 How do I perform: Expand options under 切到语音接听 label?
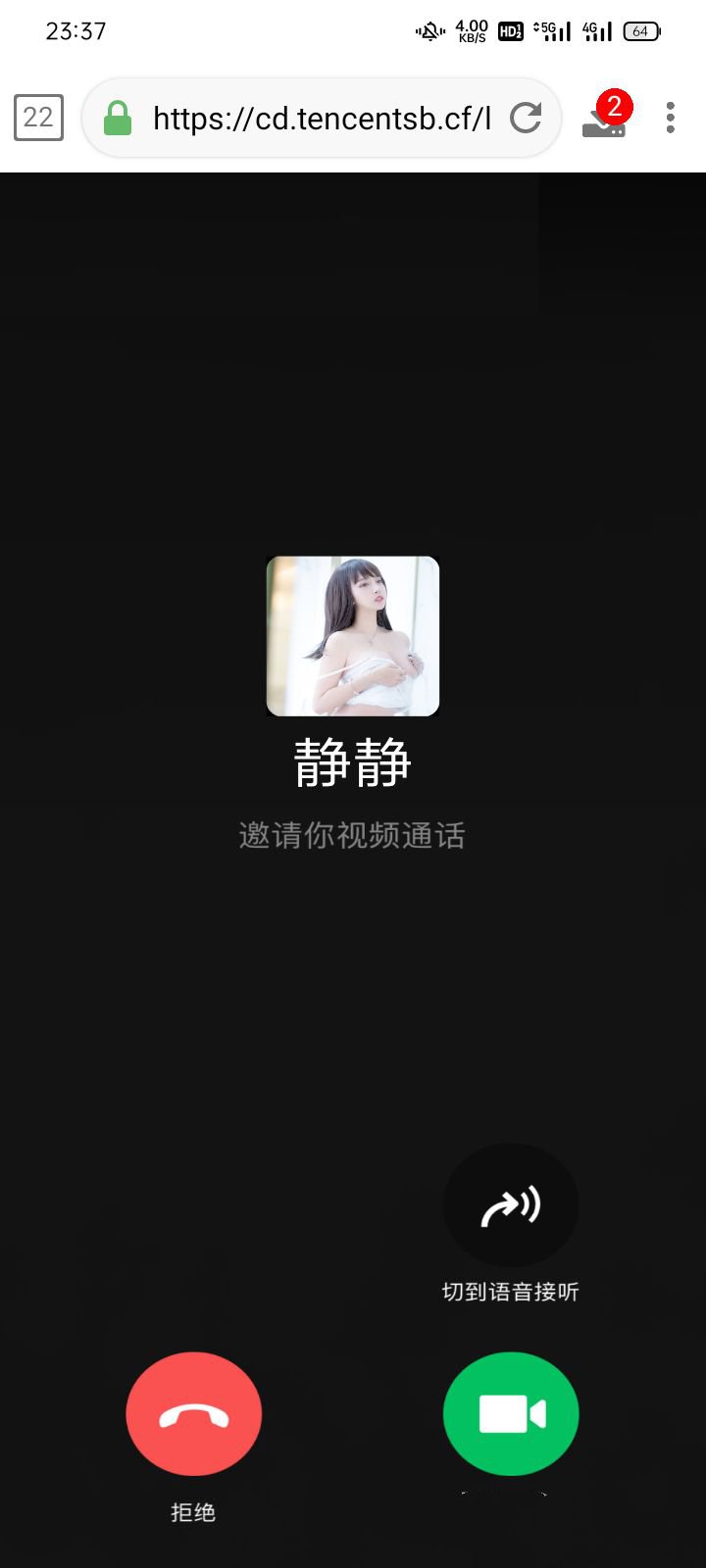click(510, 1293)
